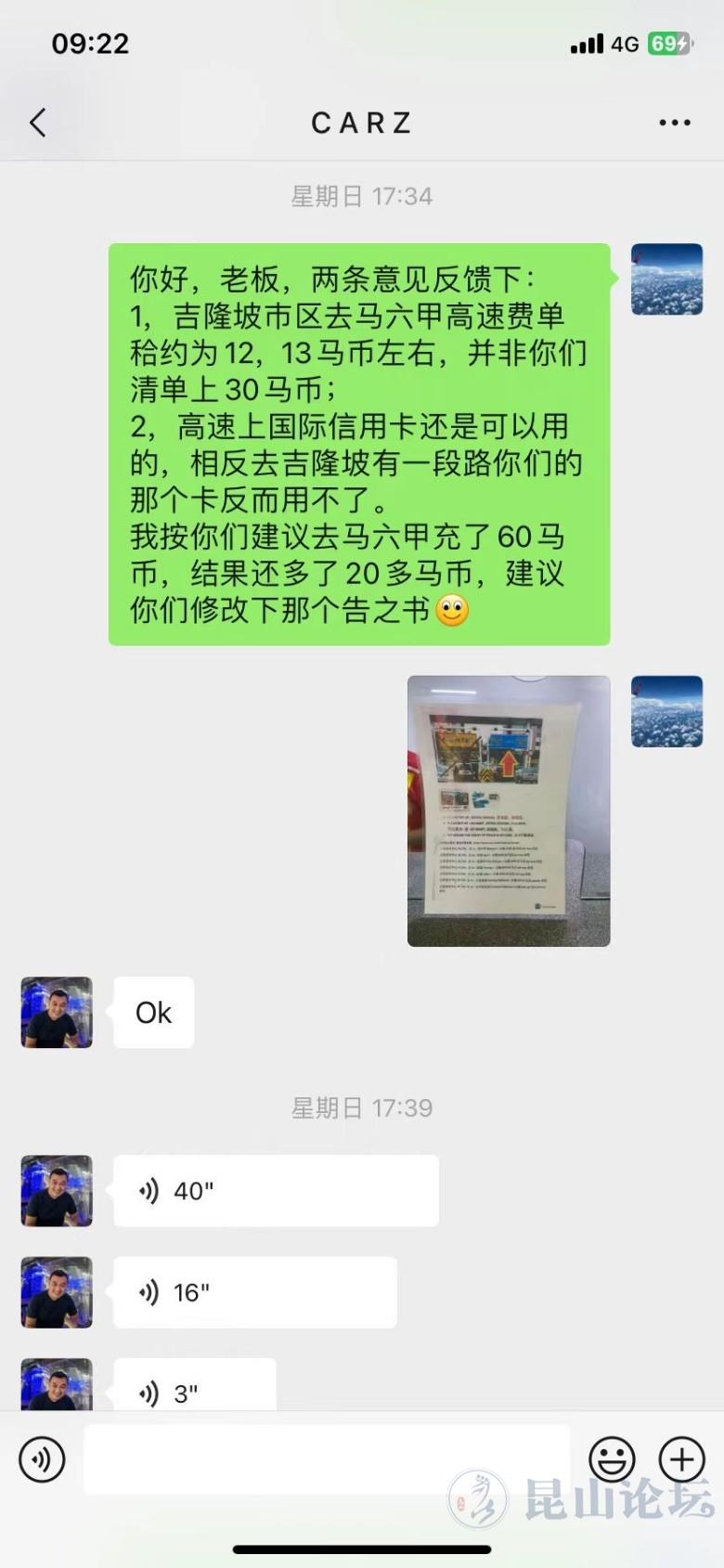Switch to voice input mode

[42, 1459]
